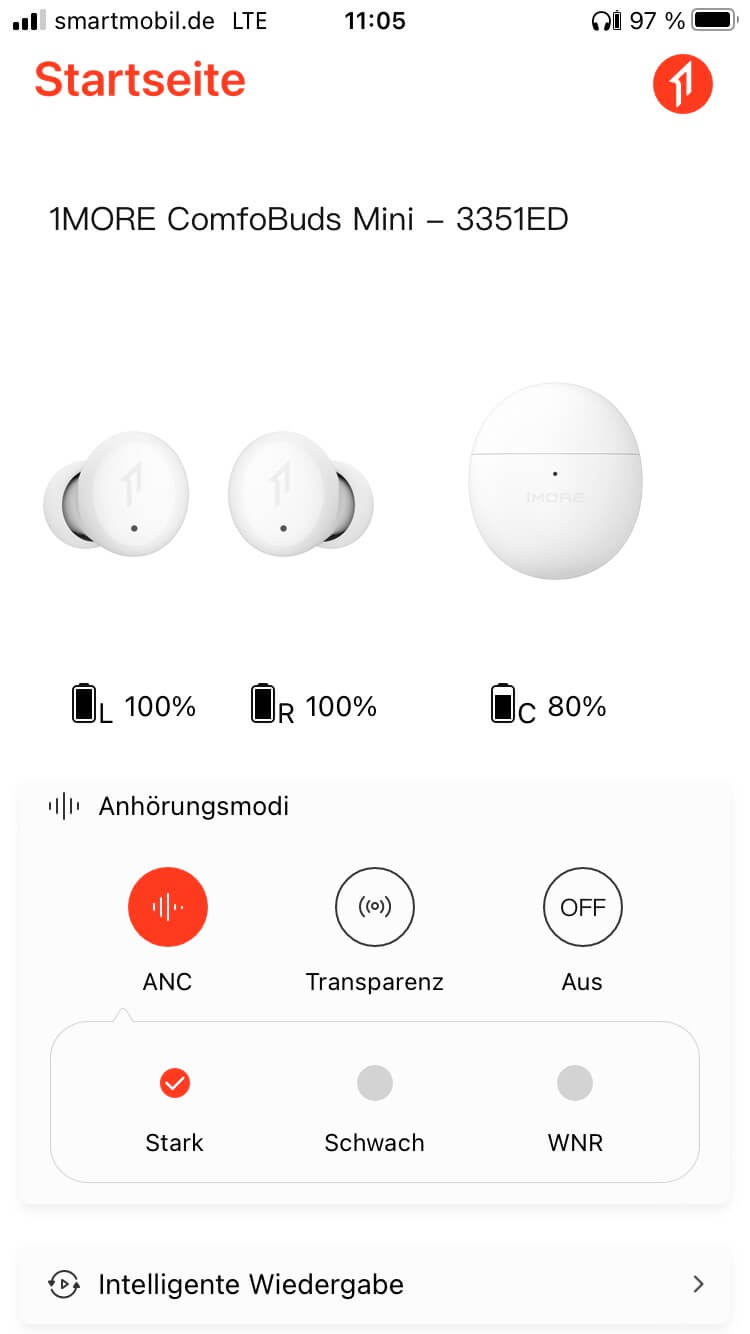Viewport: 750px width, 1334px height.
Task: Open Intelligente Wiedergabe settings
Action: click(375, 1284)
